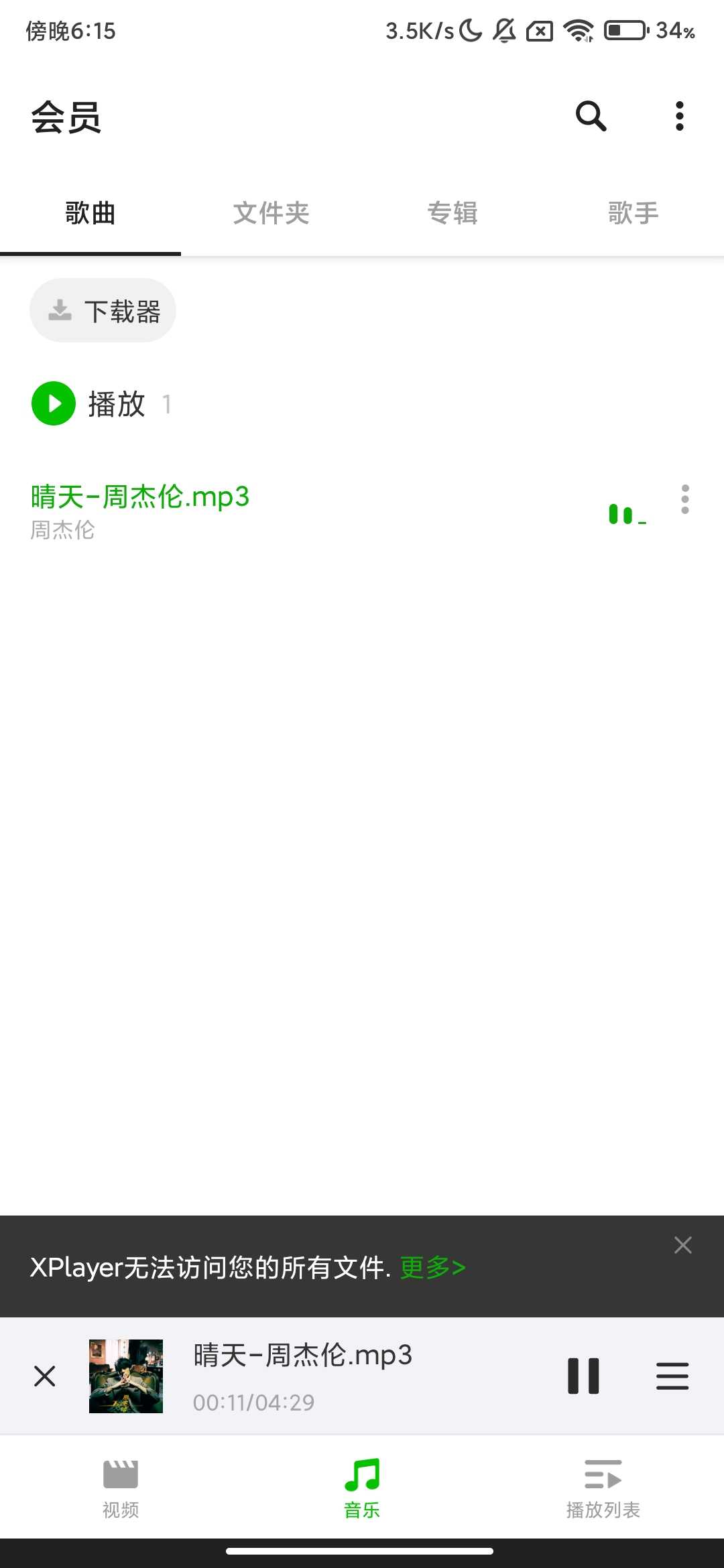Tap 更多> to learn about file access
This screenshot has width=724, height=1568.
432,1266
